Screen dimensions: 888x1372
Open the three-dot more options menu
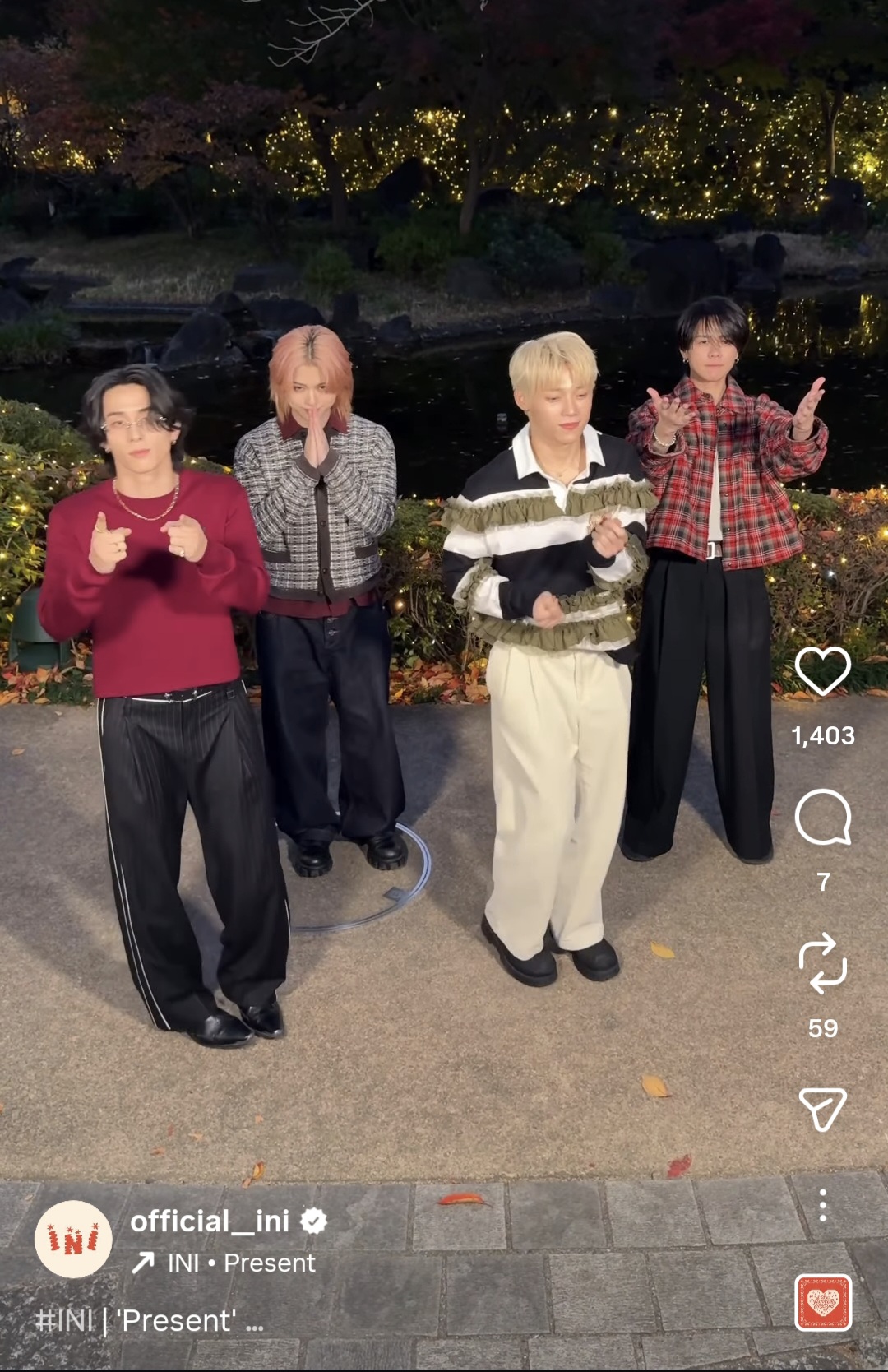tap(822, 1205)
